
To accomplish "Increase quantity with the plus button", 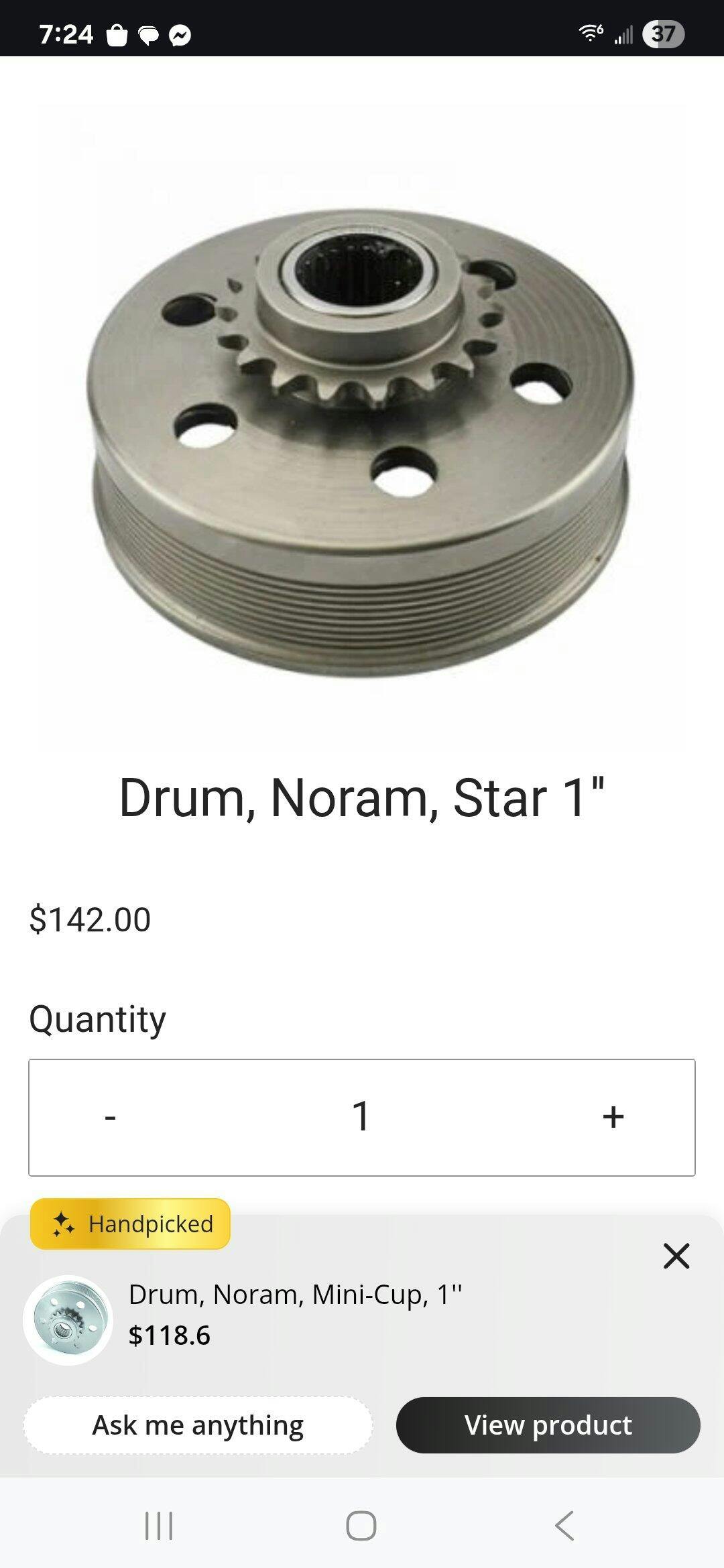I will click(613, 1117).
